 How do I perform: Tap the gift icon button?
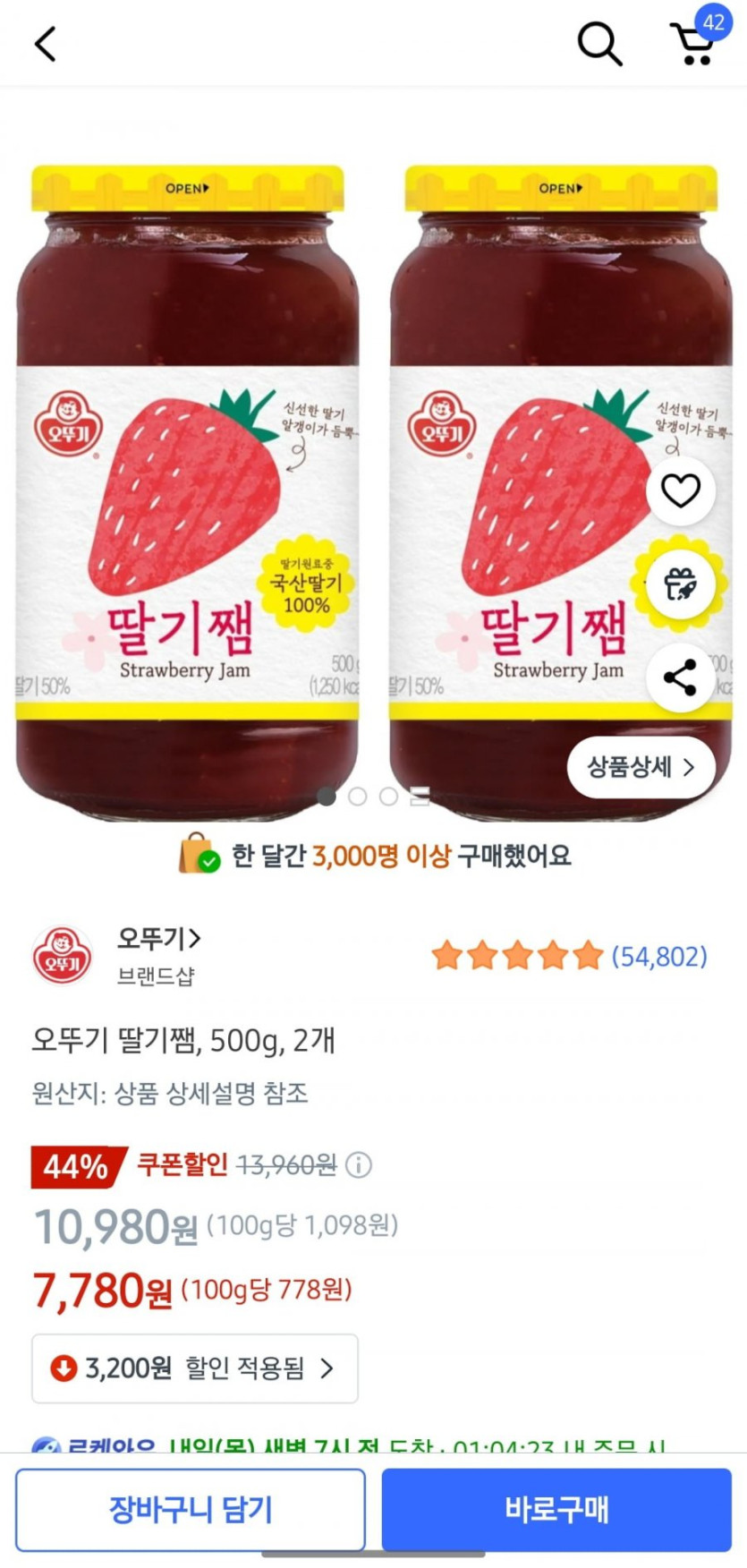(x=680, y=584)
